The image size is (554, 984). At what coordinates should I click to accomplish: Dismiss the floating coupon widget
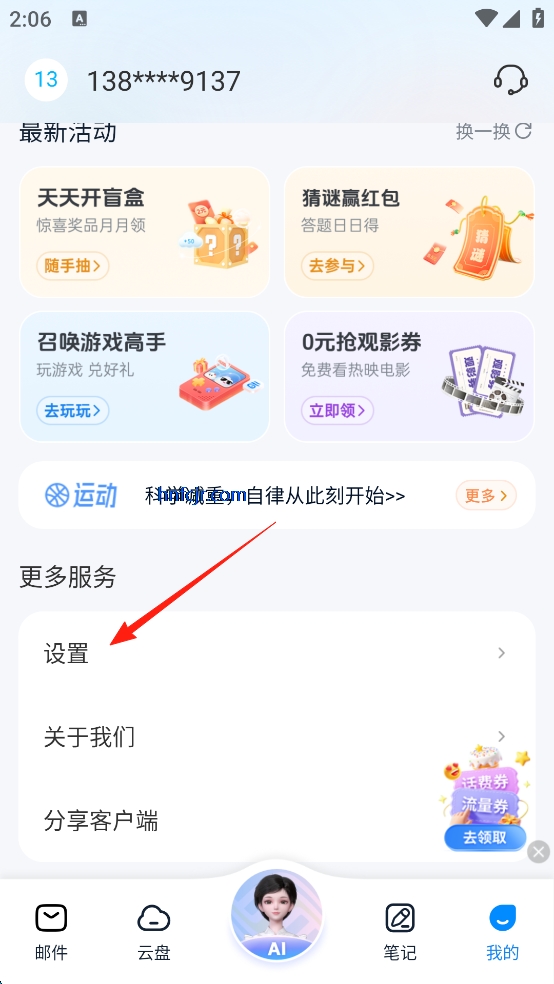(538, 852)
